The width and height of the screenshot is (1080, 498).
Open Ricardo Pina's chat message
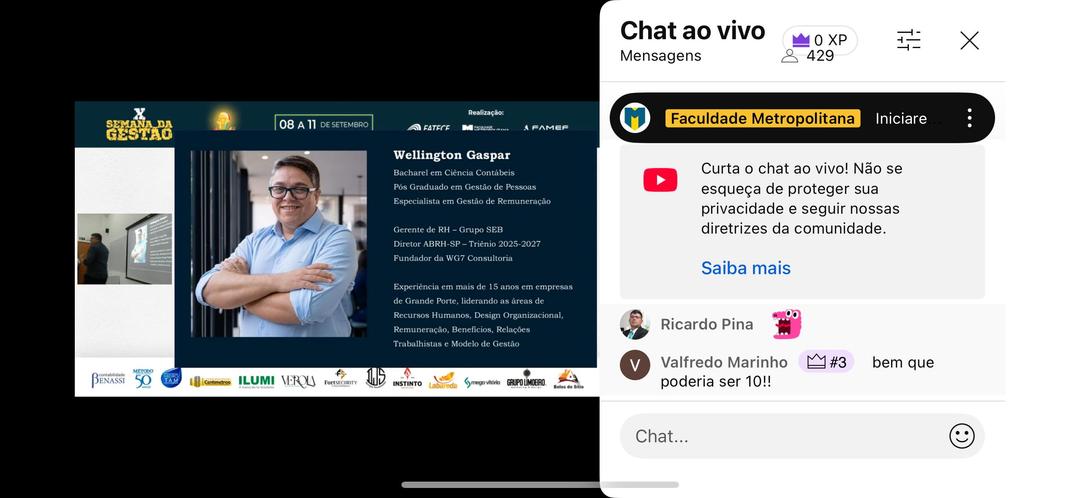(706, 324)
